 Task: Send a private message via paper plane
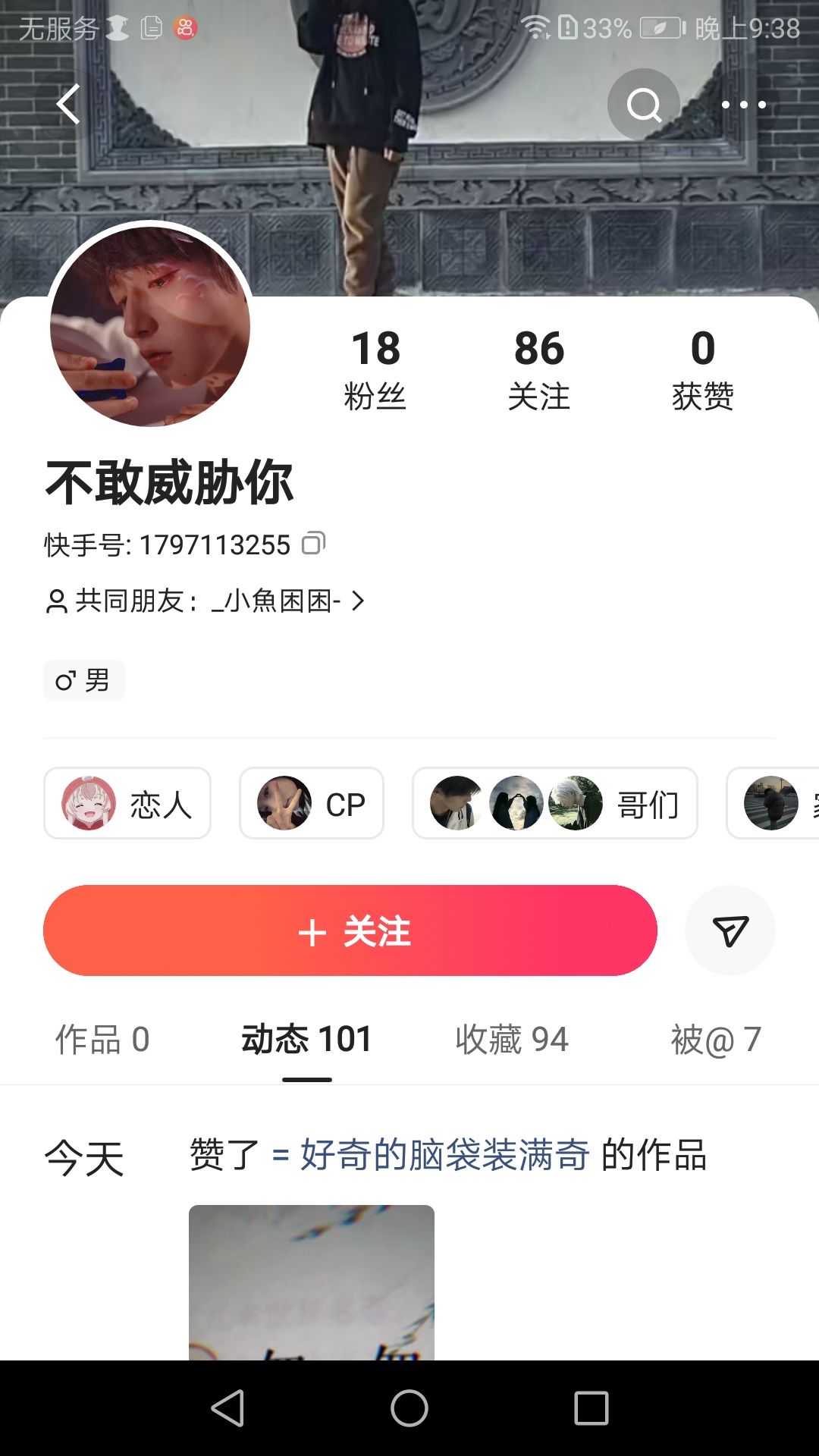730,930
